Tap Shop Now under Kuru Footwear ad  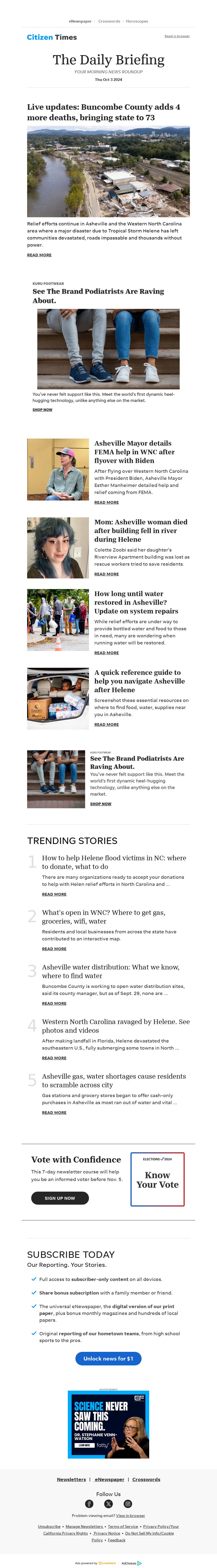(x=42, y=410)
